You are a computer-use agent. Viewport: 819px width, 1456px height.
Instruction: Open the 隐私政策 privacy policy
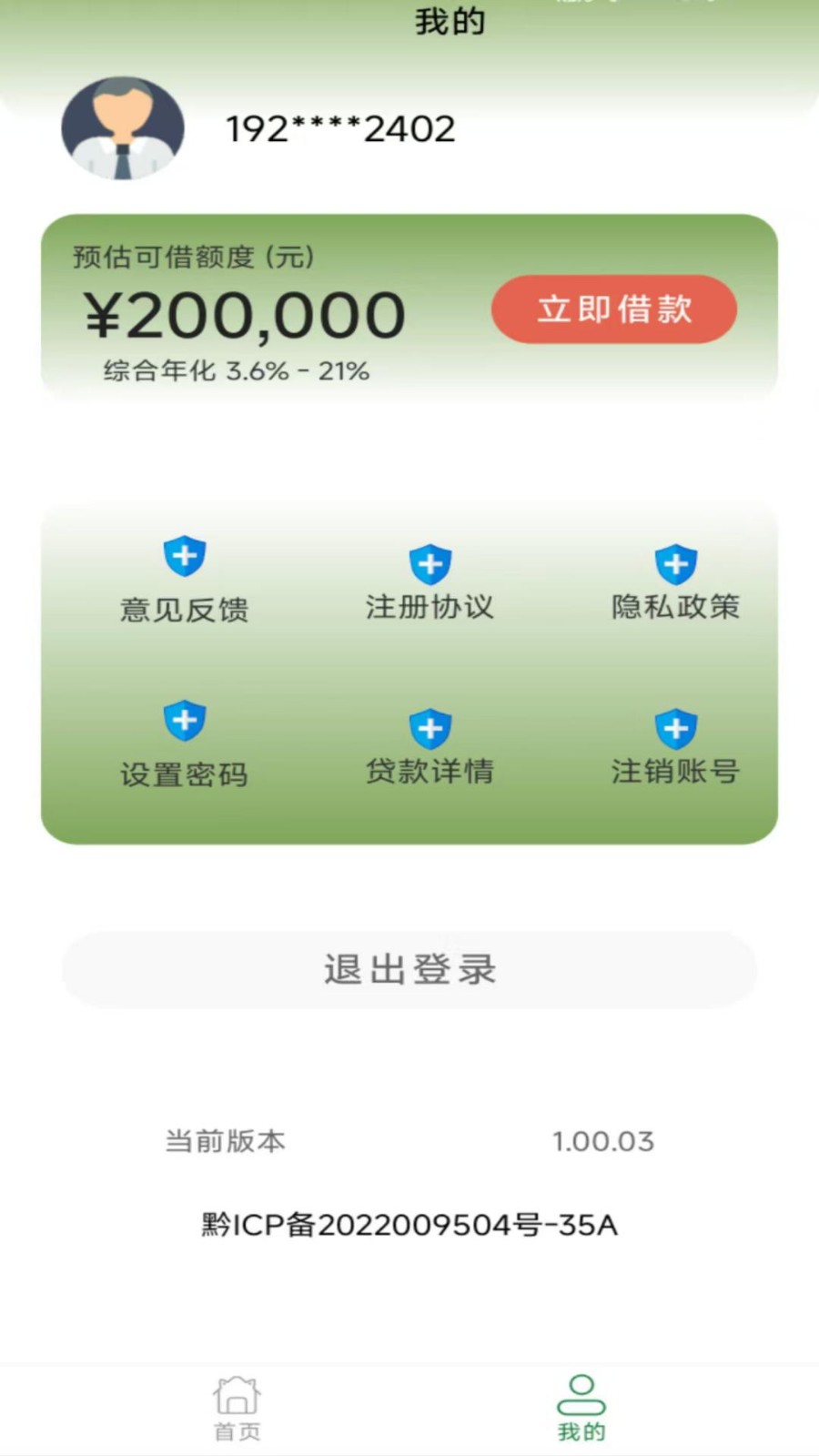point(675,584)
